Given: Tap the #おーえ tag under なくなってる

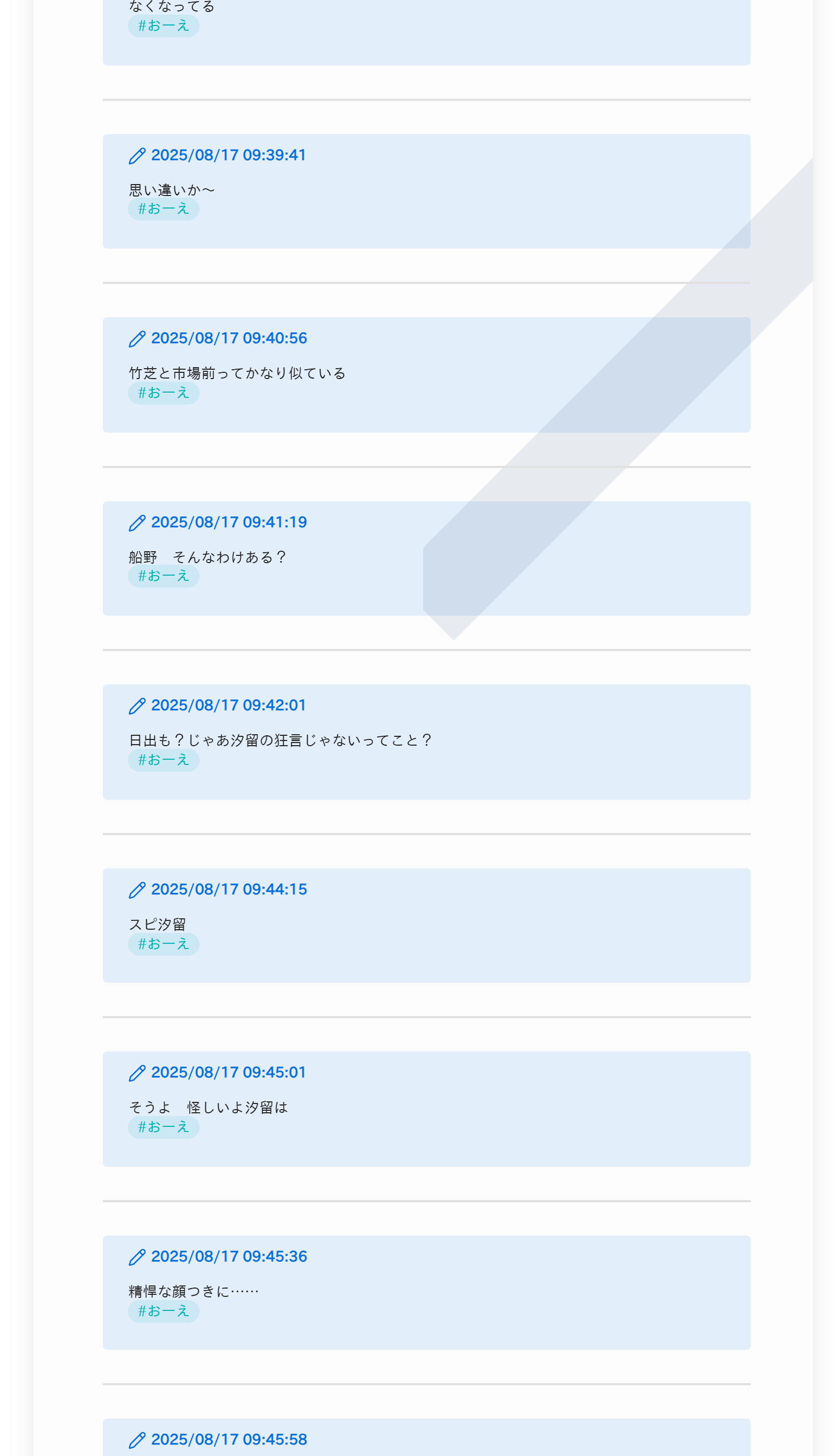Looking at the screenshot, I should coord(163,26).
